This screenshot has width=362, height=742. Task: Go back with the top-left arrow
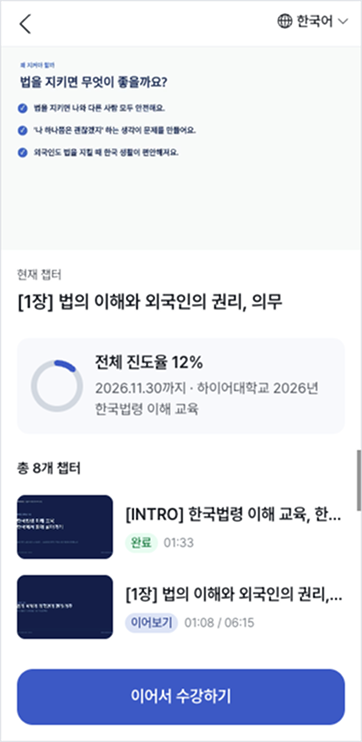point(25,23)
